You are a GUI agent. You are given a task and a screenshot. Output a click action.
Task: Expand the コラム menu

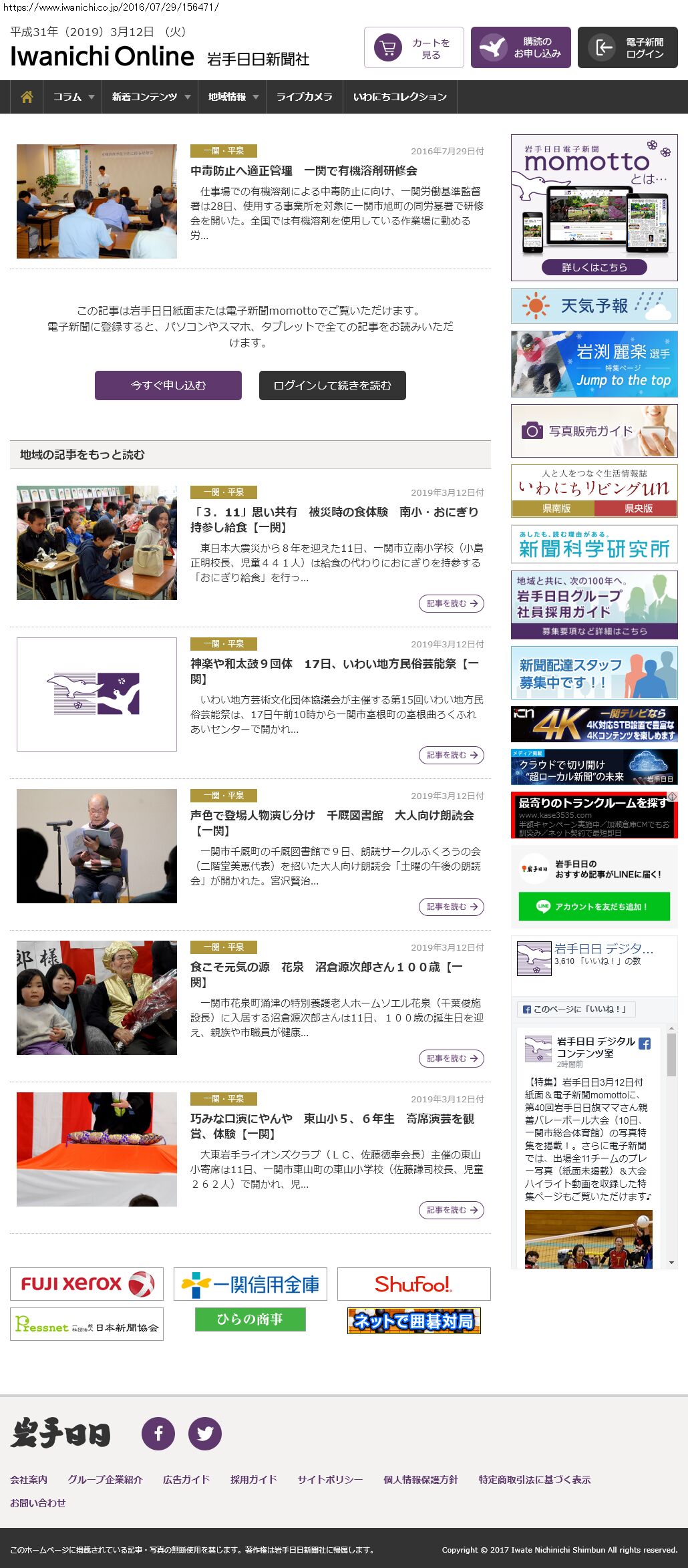[73, 97]
